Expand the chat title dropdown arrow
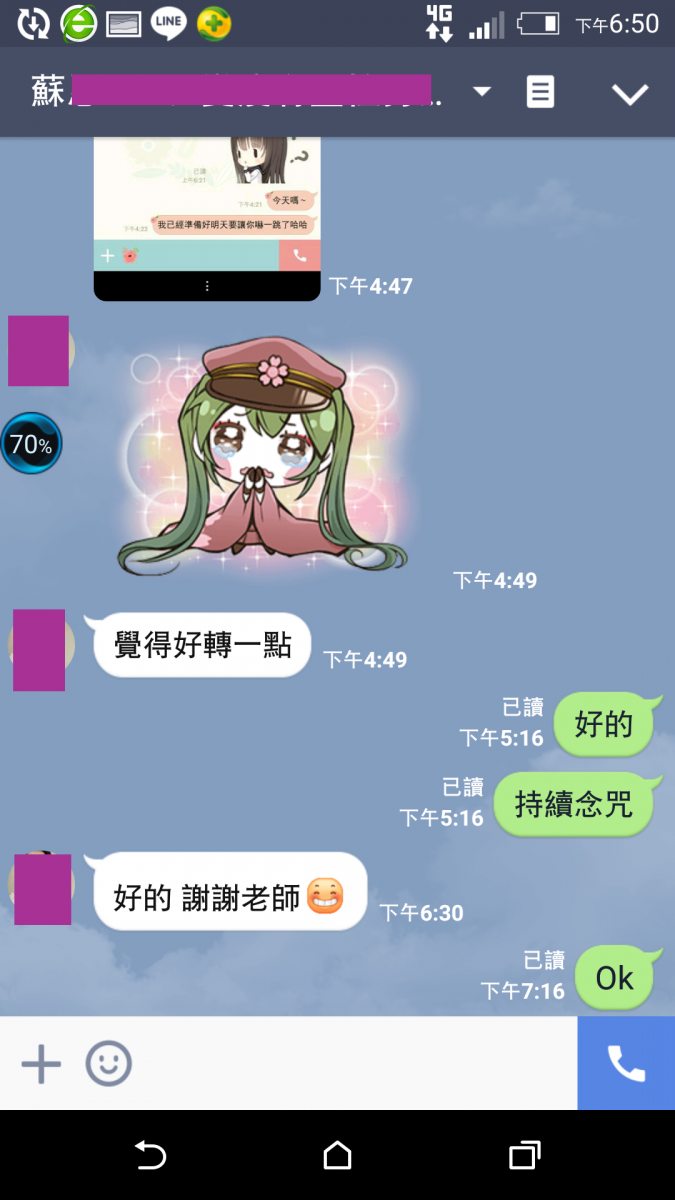Image resolution: width=675 pixels, height=1200 pixels. click(481, 92)
